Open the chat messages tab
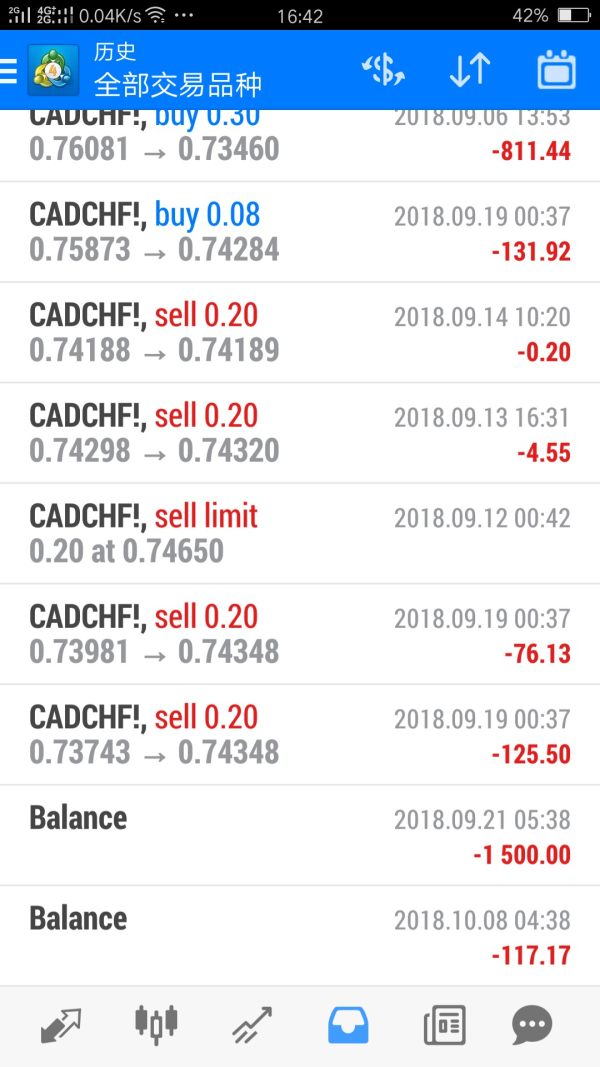The image size is (600, 1067). 532,1025
